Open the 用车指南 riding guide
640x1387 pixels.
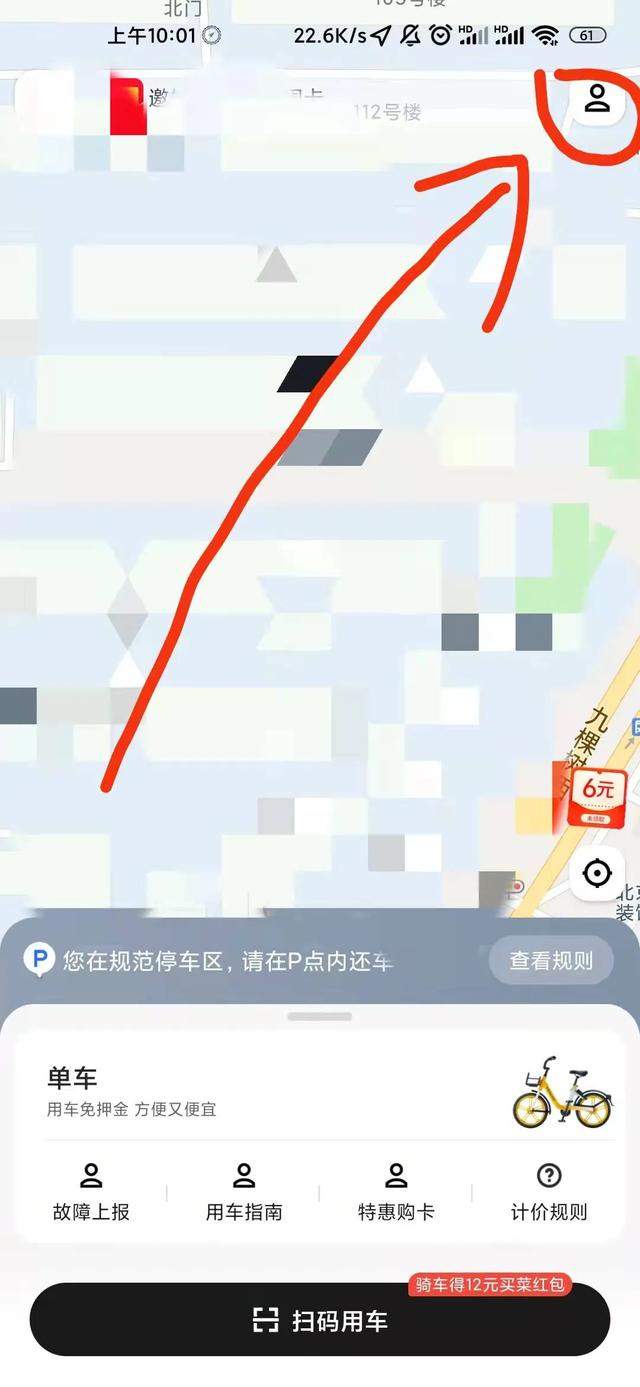tap(244, 1192)
